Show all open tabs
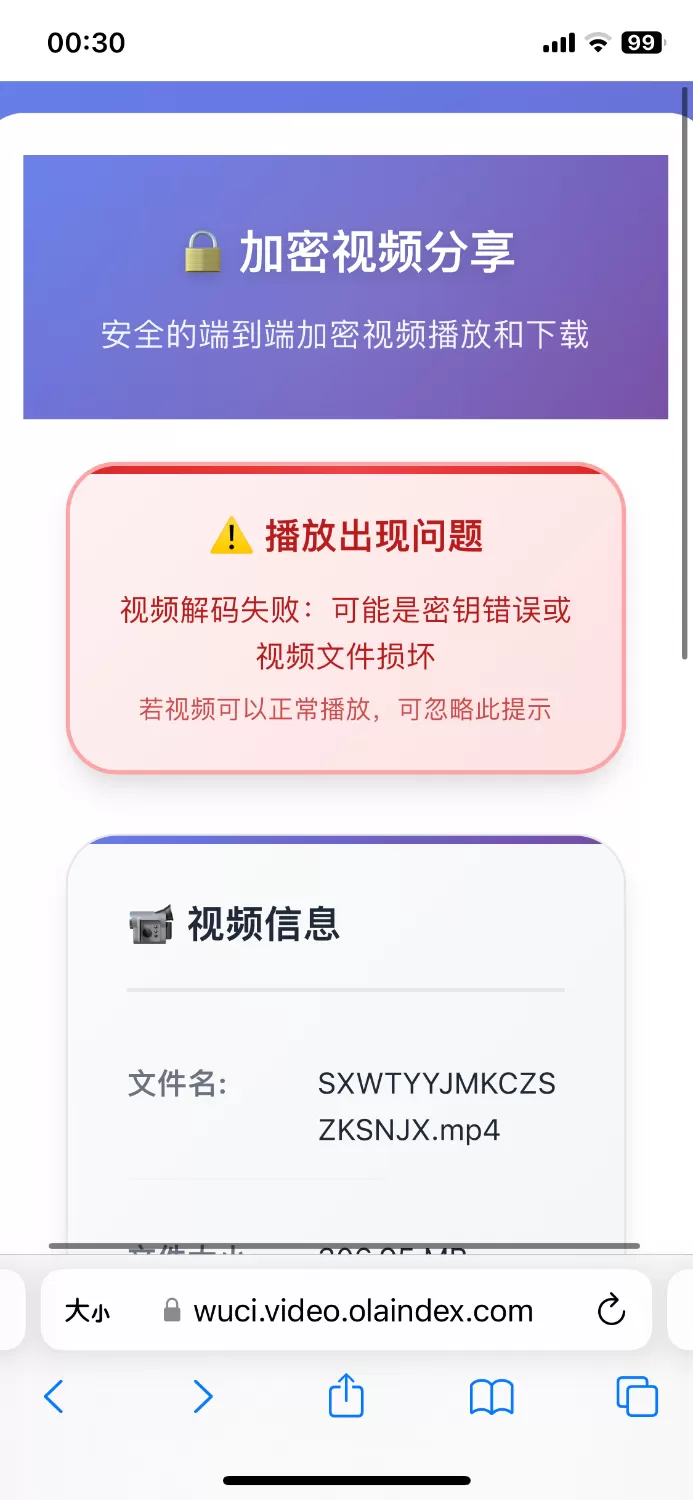Image resolution: width=693 pixels, height=1500 pixels. click(x=637, y=1396)
